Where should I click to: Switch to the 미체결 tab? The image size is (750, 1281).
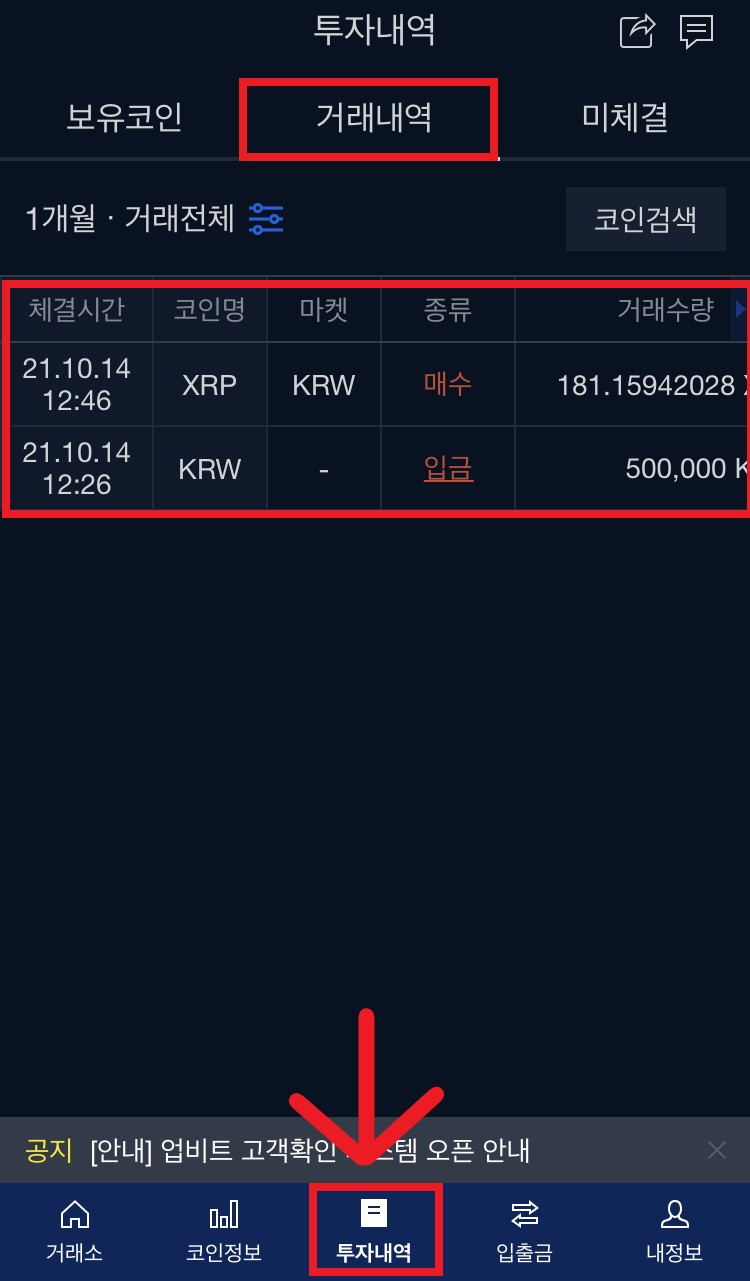point(625,118)
